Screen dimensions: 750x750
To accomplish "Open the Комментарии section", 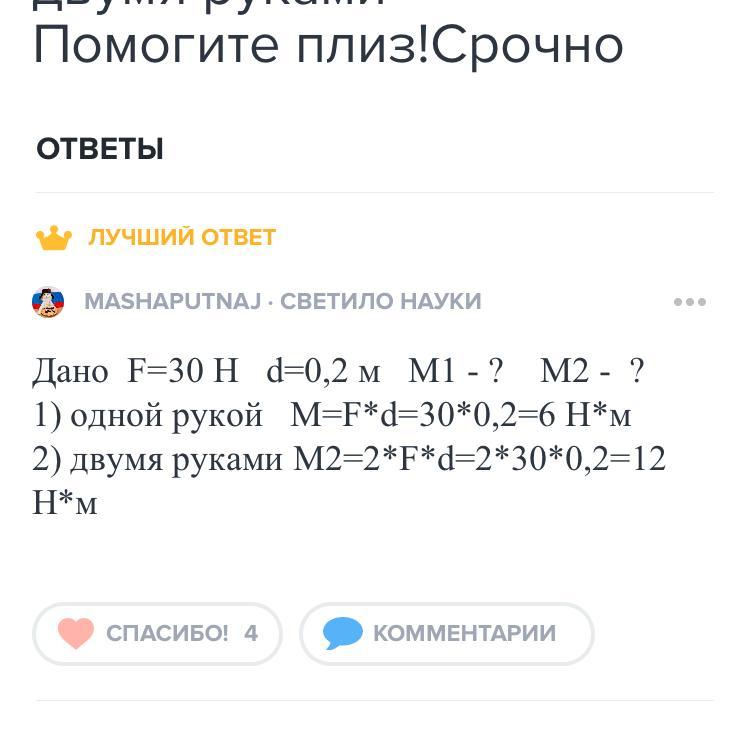I will (446, 633).
